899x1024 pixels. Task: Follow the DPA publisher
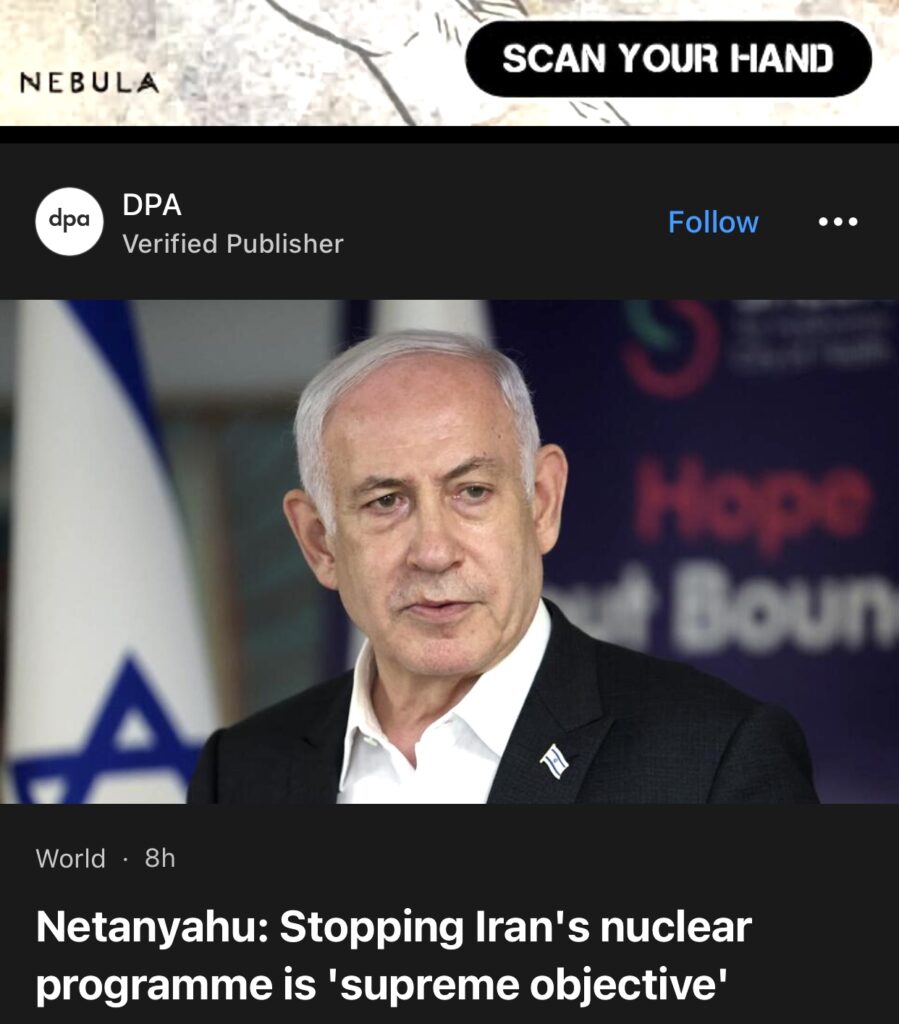(712, 222)
